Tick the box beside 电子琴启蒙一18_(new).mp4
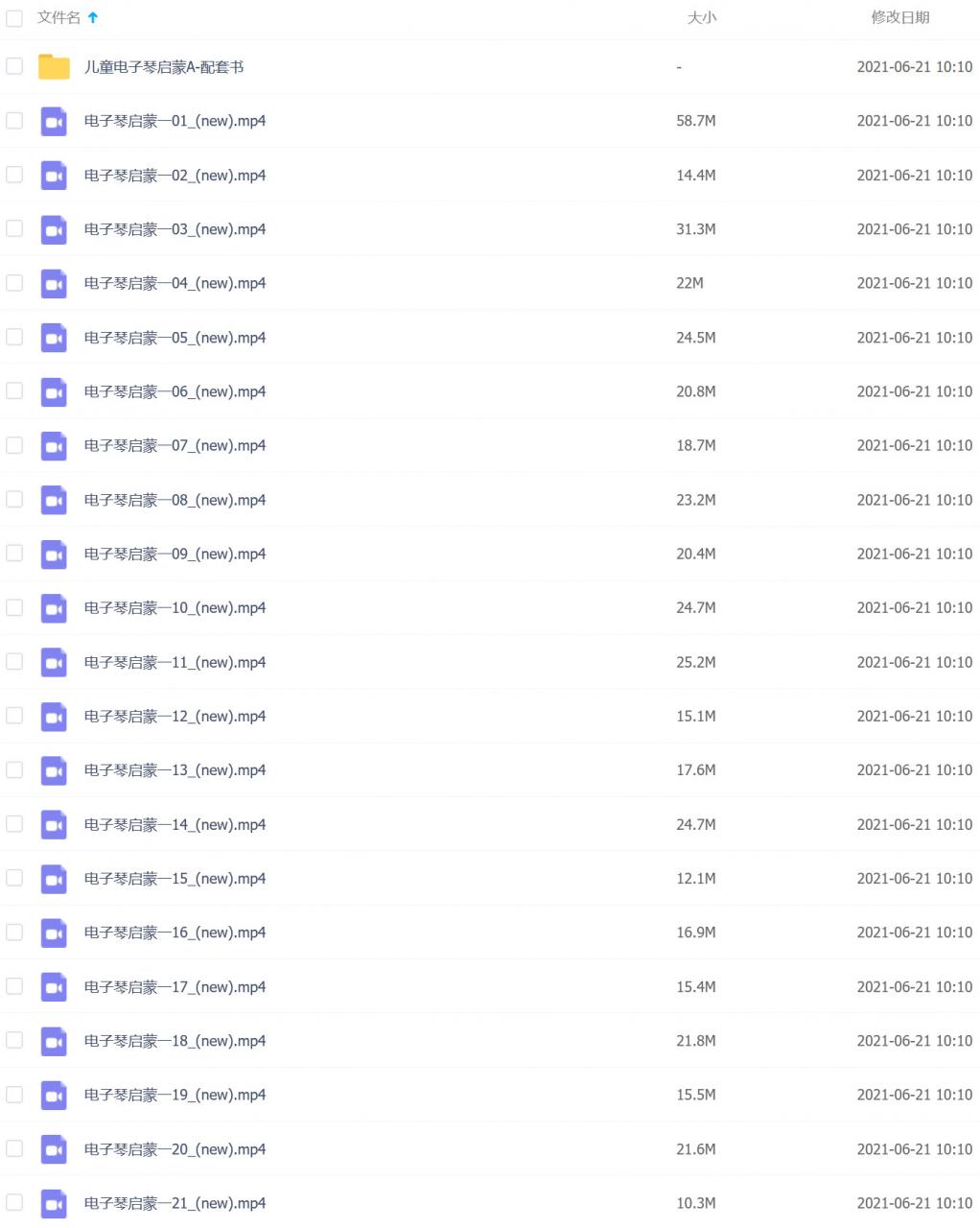The image size is (980, 1228). point(14,1040)
